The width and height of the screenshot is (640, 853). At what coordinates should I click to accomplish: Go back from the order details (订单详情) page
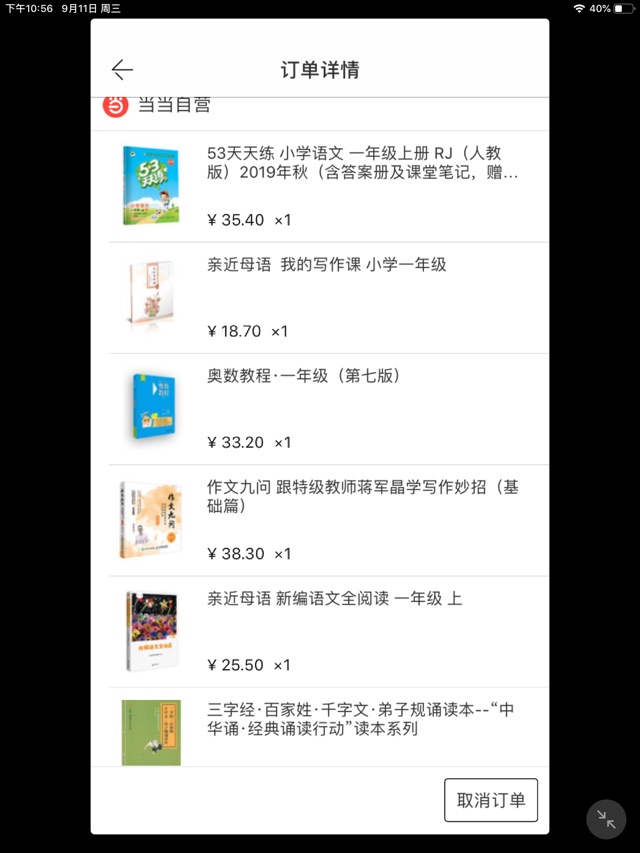click(x=122, y=70)
